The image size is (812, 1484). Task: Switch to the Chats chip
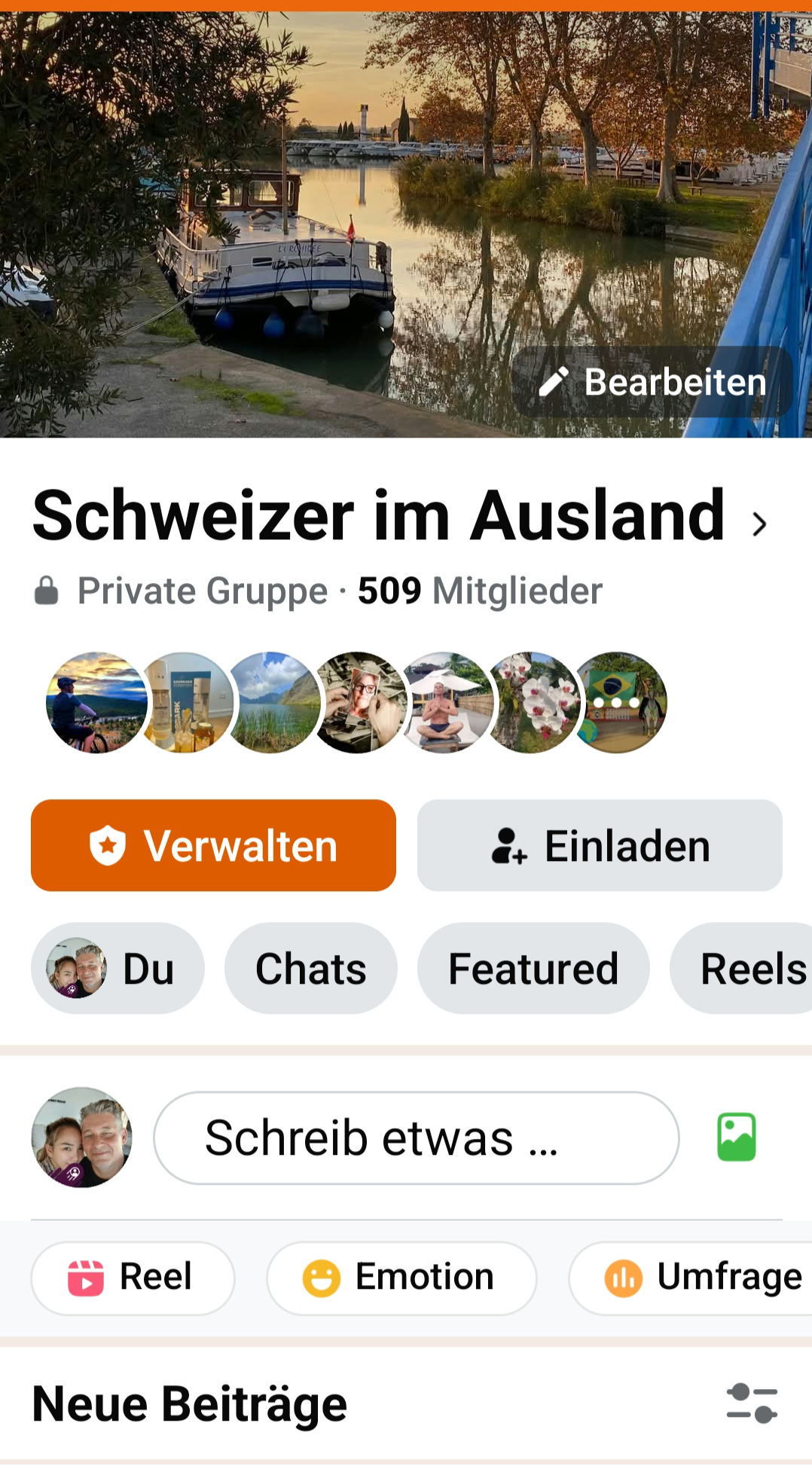pos(310,969)
